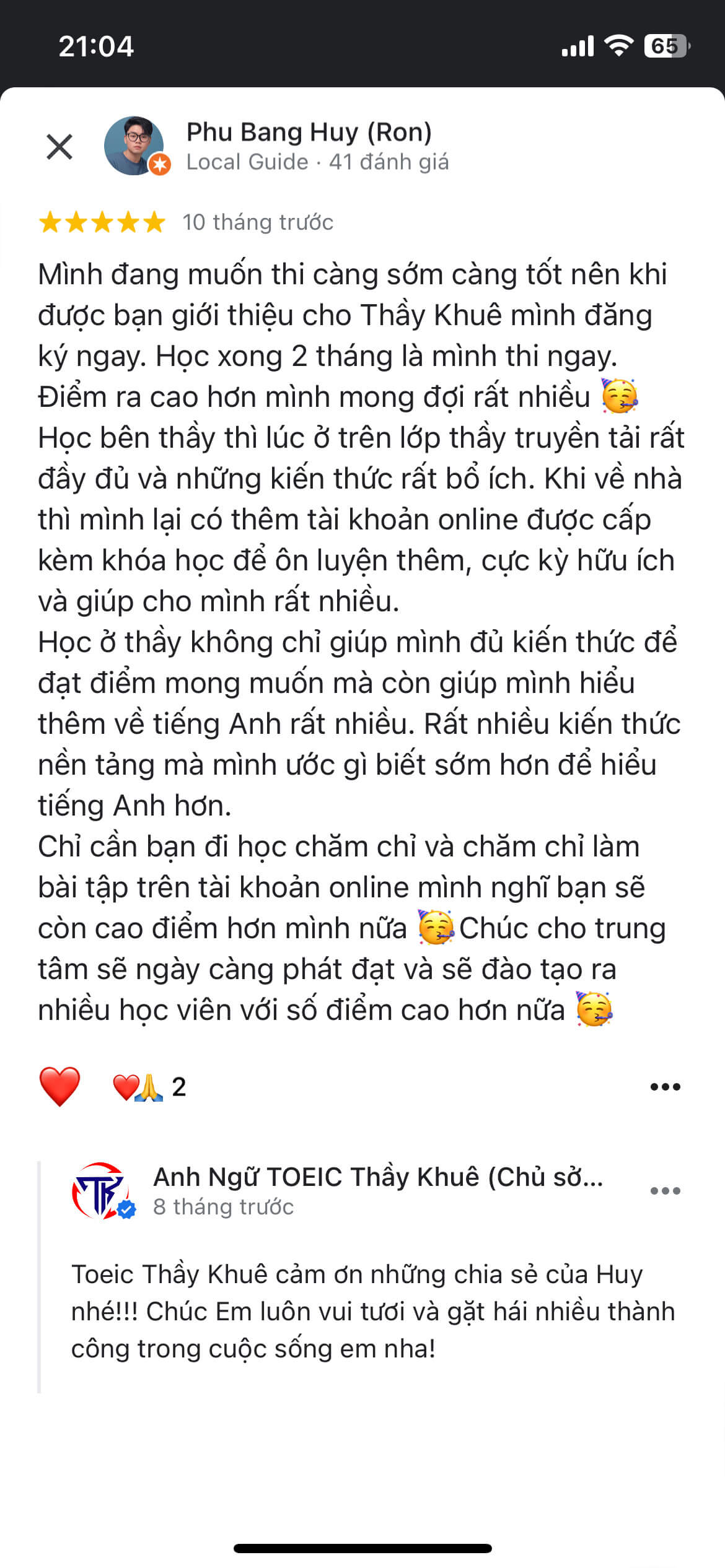
Task: React with the red heart button
Action: click(x=59, y=1086)
